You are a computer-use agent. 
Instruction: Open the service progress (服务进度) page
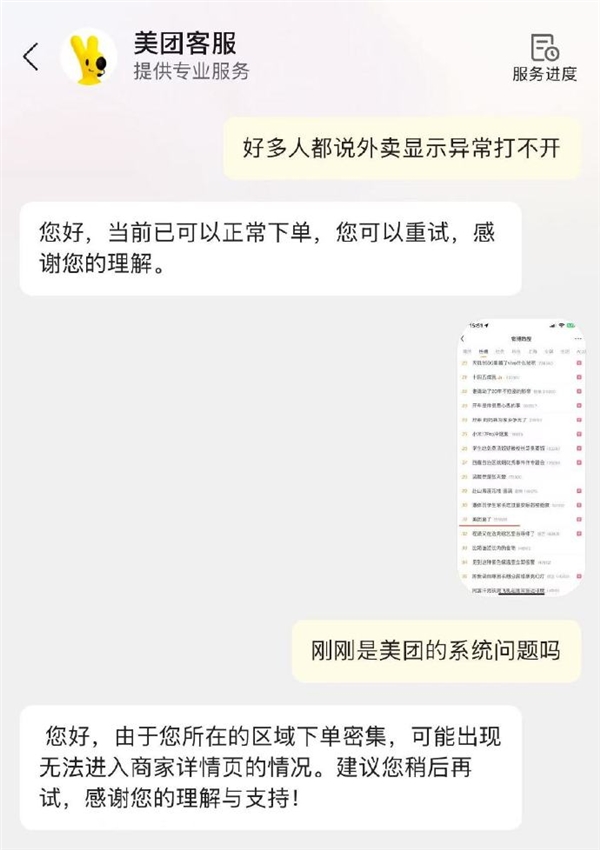[544, 56]
